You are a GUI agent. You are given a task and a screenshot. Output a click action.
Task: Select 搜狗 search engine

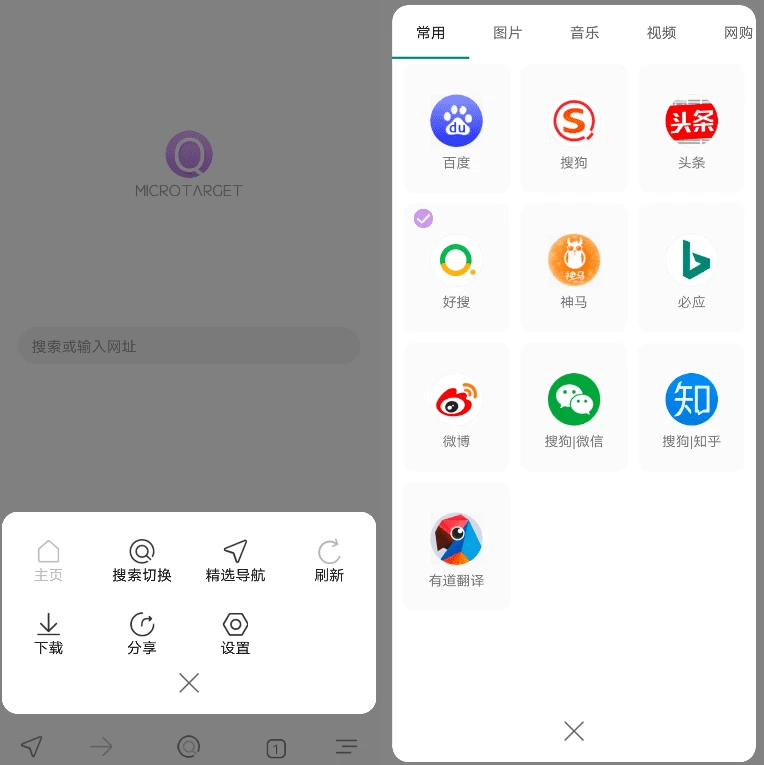(574, 130)
